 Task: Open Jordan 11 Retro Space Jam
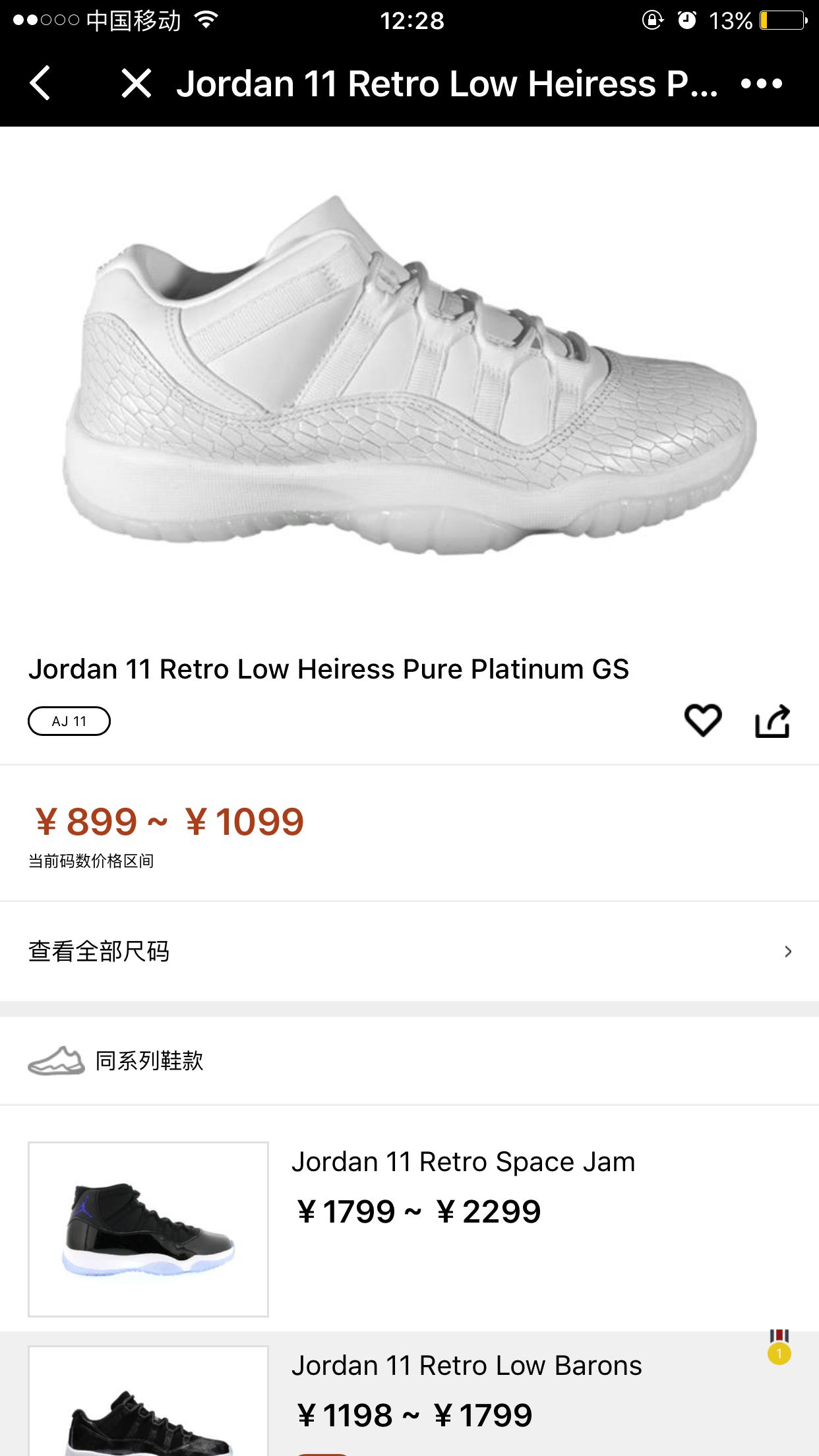pos(409,1229)
